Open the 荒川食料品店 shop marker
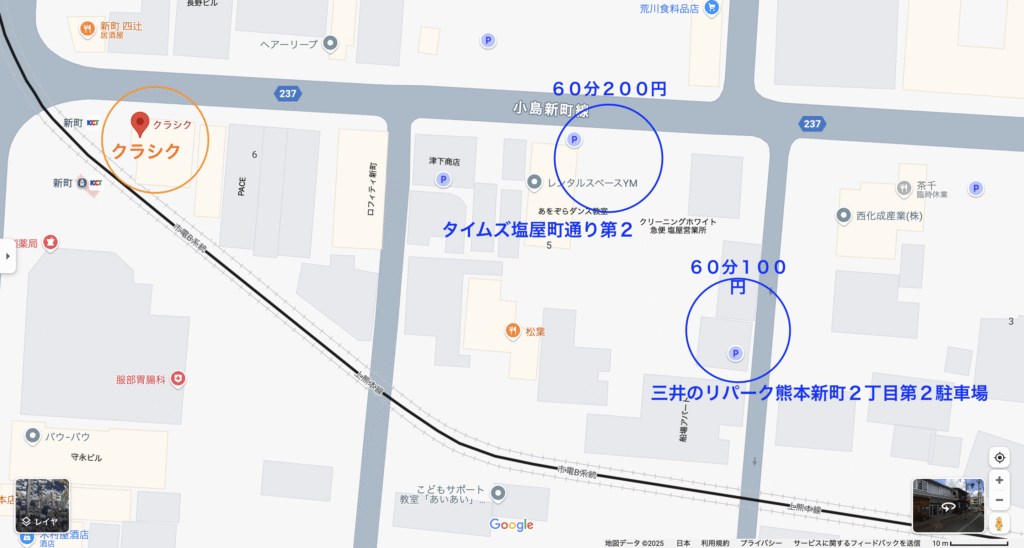This screenshot has width=1024, height=548. pos(711,7)
